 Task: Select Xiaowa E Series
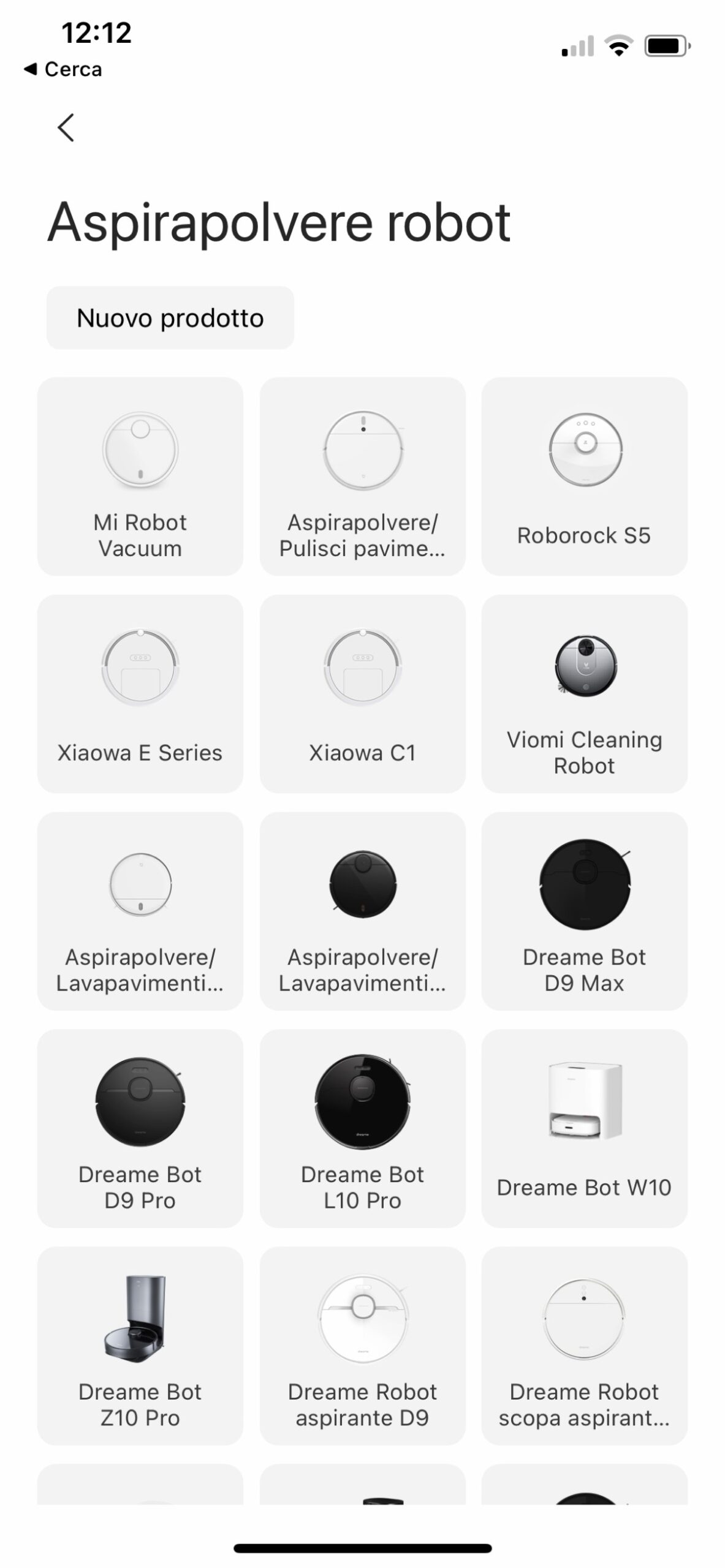(140, 694)
